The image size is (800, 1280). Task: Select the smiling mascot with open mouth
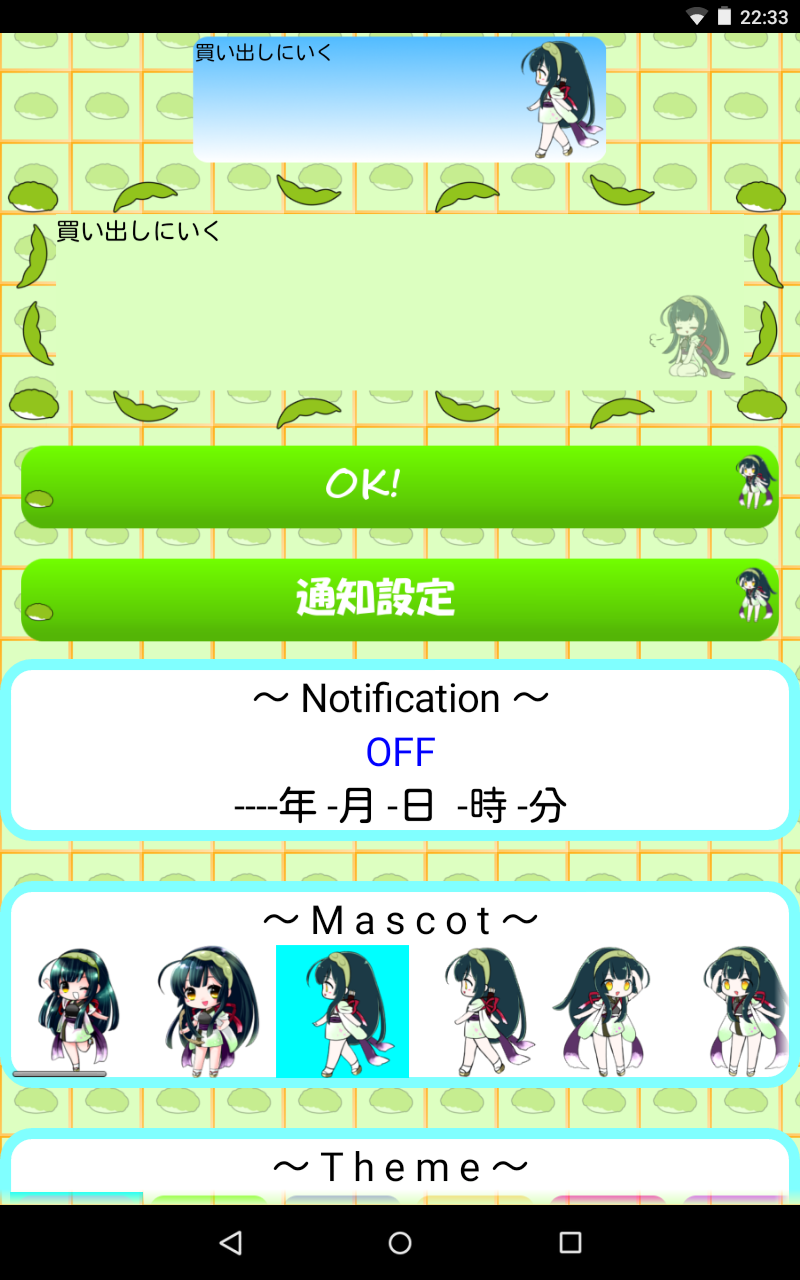tap(207, 1010)
